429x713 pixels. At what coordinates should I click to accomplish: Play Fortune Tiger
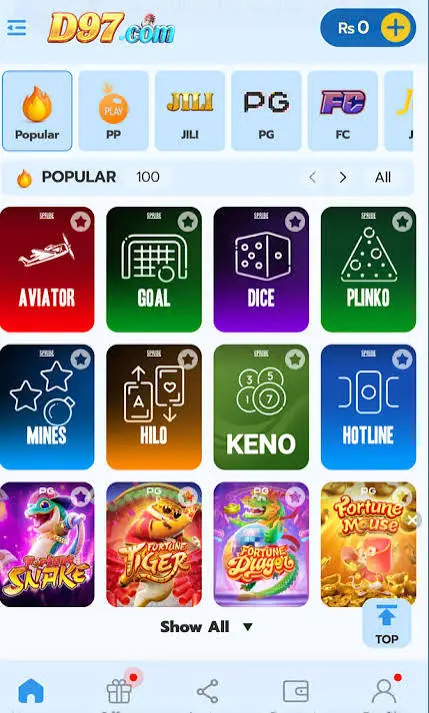pyautogui.click(x=154, y=544)
